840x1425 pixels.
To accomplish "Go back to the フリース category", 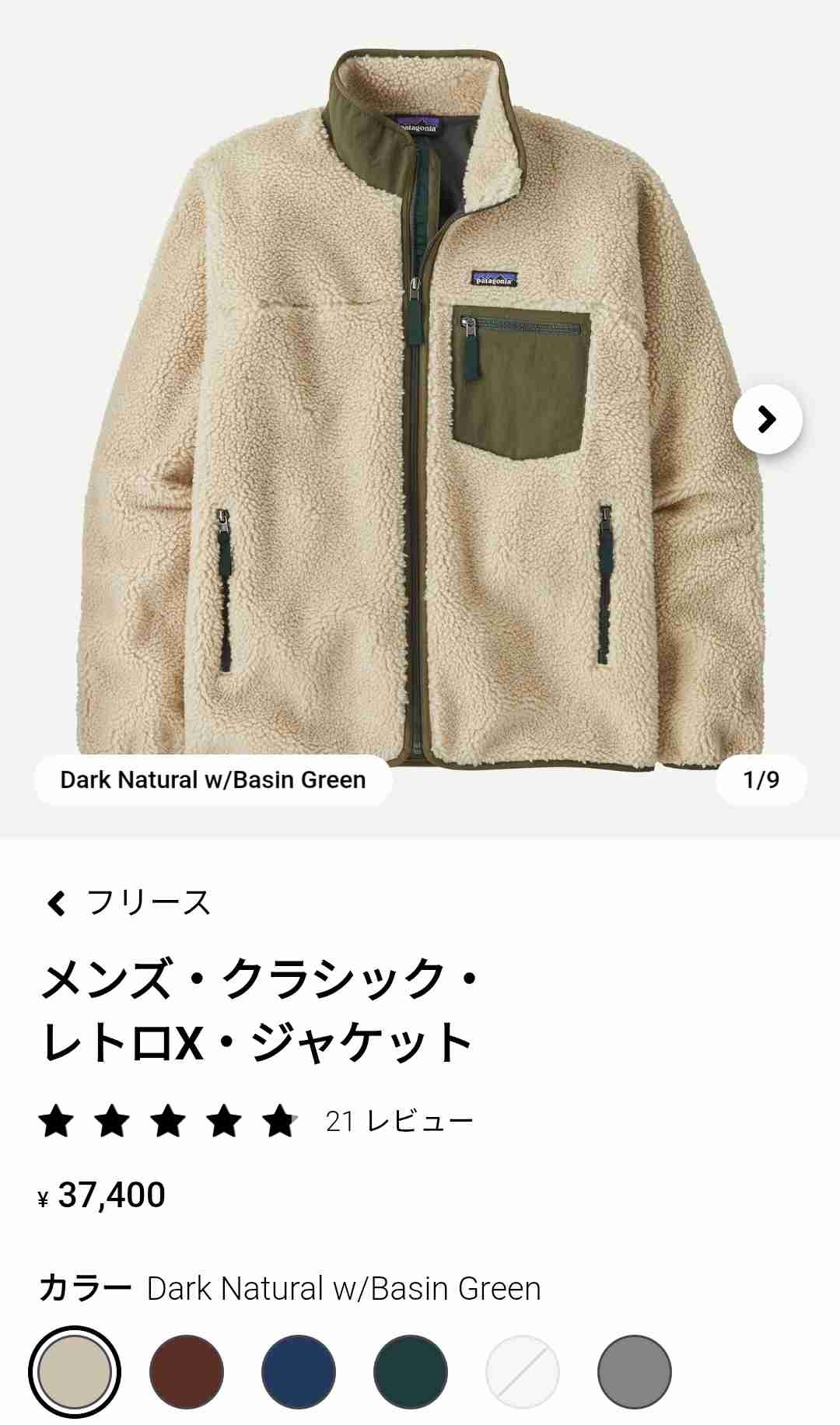I will (x=128, y=903).
